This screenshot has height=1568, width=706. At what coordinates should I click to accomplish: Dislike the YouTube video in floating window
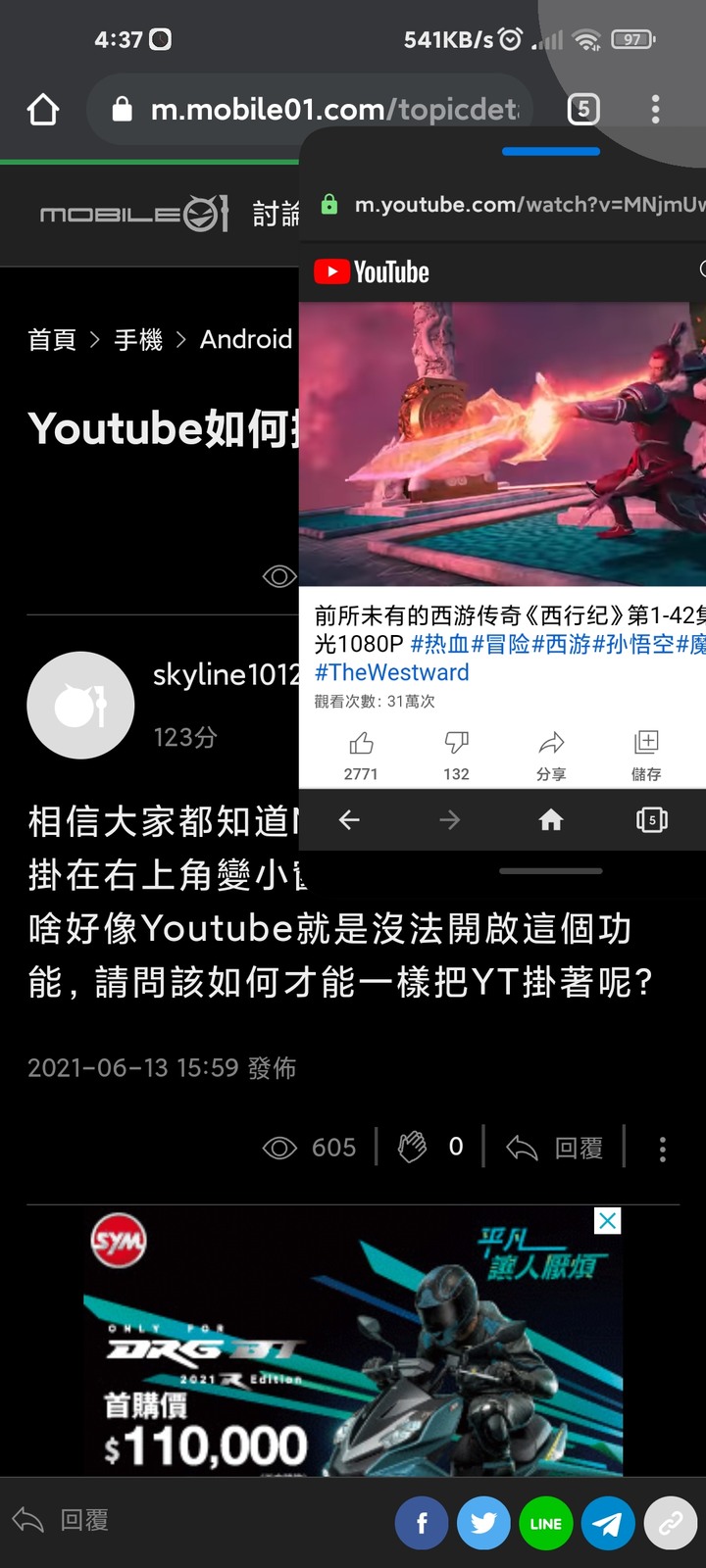[456, 754]
